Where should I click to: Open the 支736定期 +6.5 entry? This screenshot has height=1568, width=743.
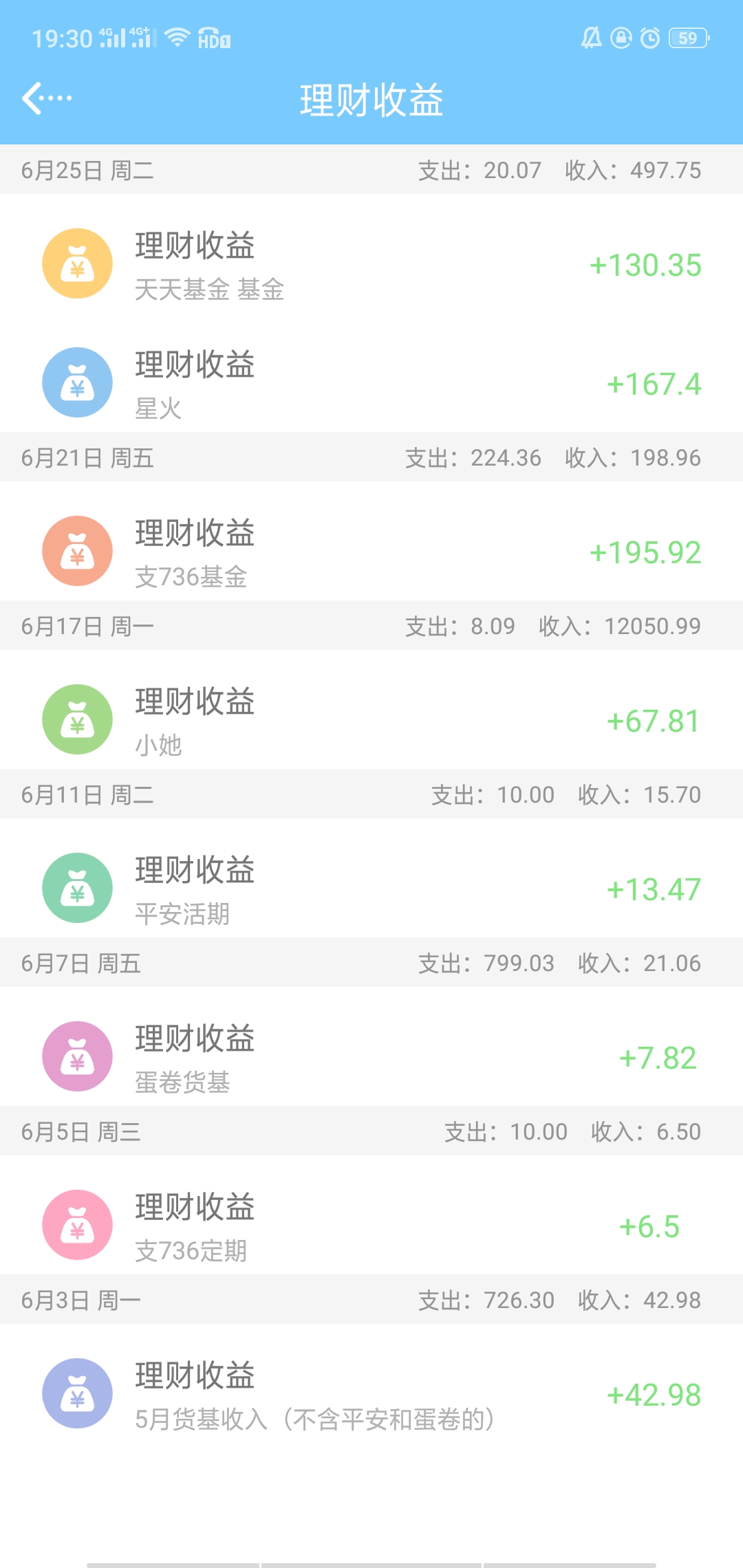(371, 1225)
